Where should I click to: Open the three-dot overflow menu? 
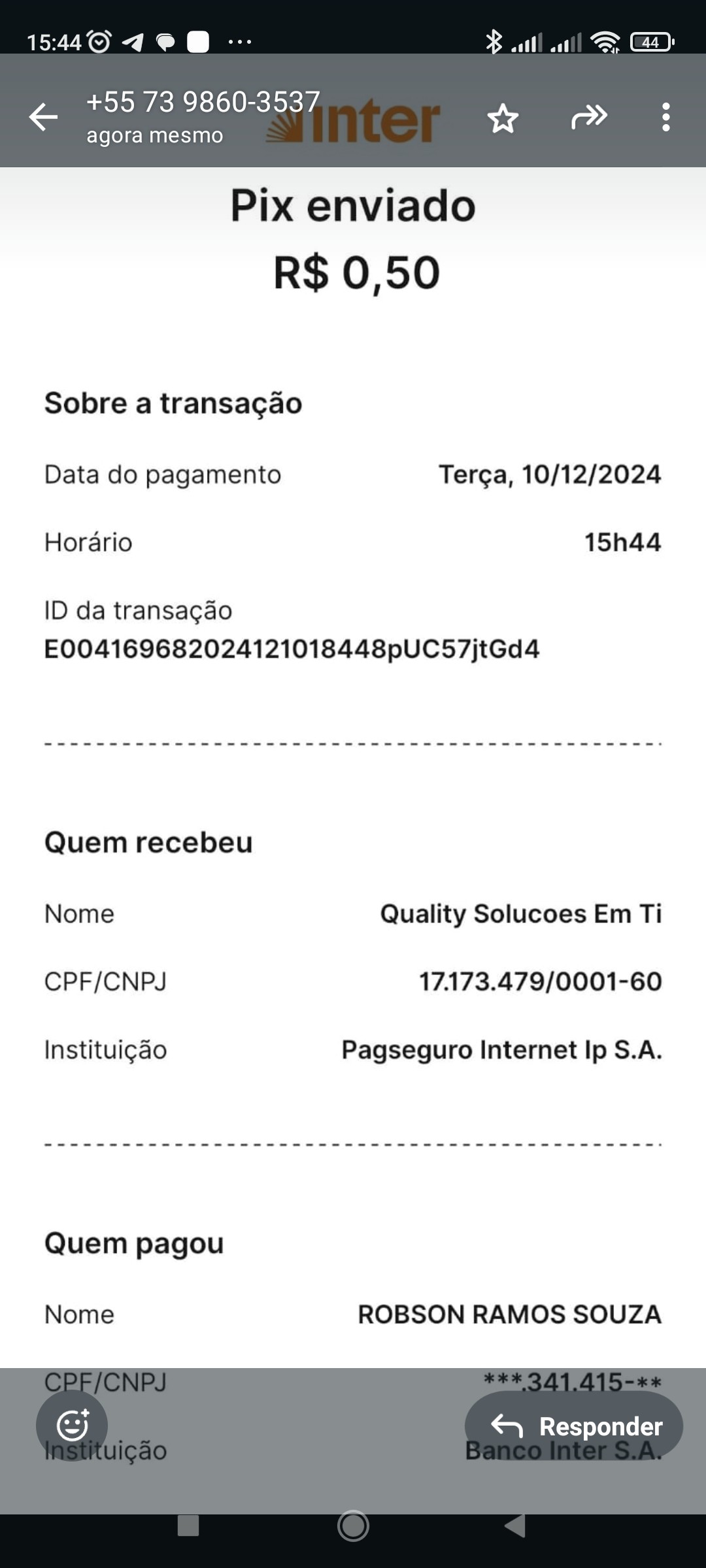point(665,118)
